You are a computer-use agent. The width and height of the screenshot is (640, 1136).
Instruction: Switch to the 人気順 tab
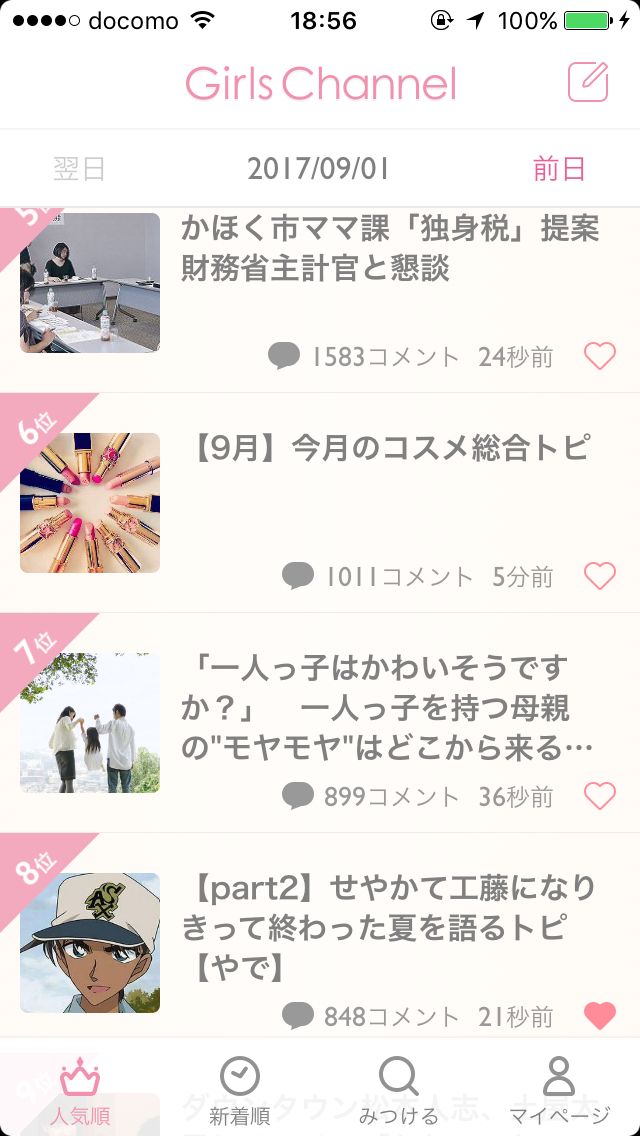coord(80,1090)
